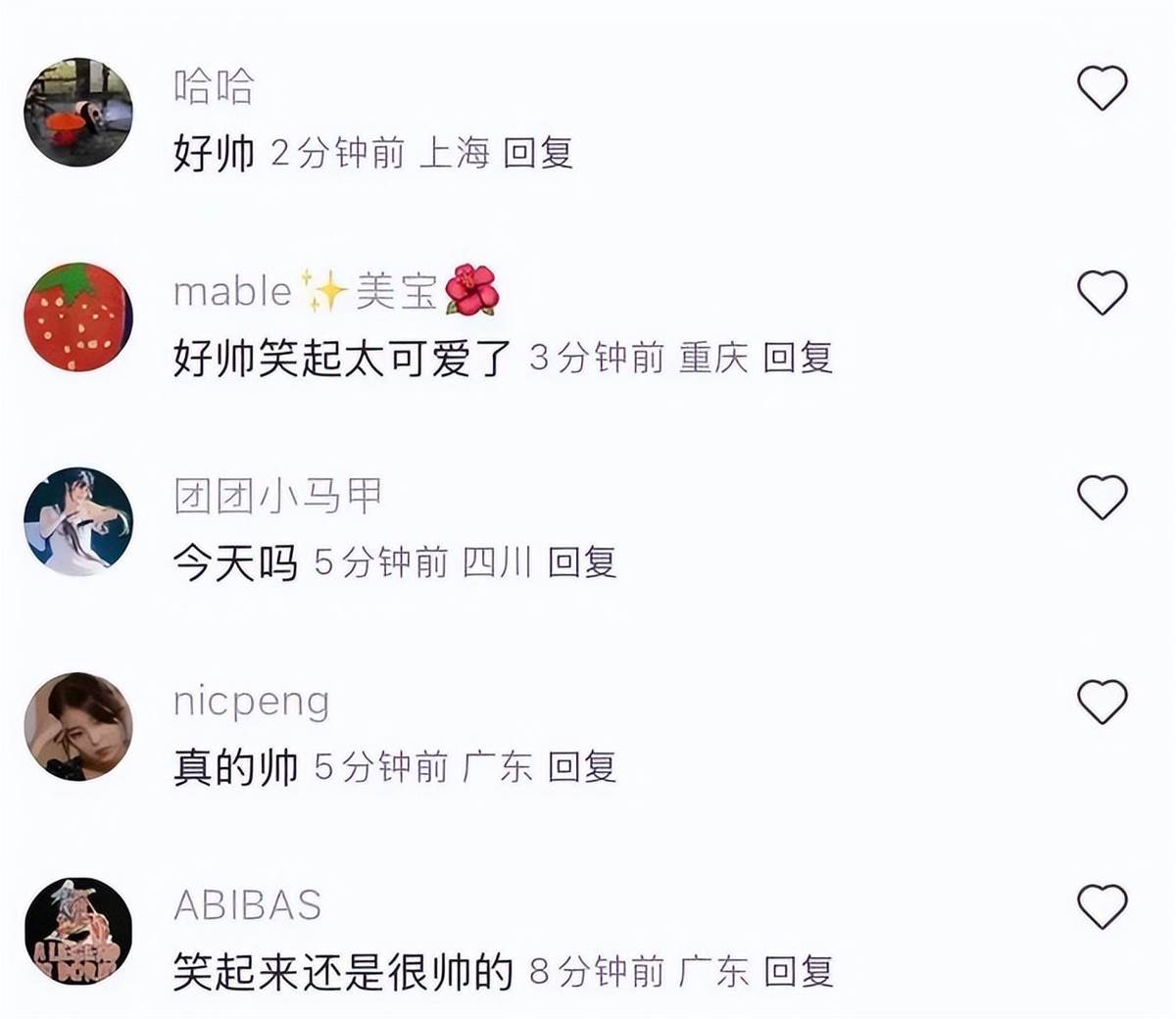This screenshot has width=1176, height=1019.
Task: Reply to ABIBAS's comment
Action: (x=799, y=971)
